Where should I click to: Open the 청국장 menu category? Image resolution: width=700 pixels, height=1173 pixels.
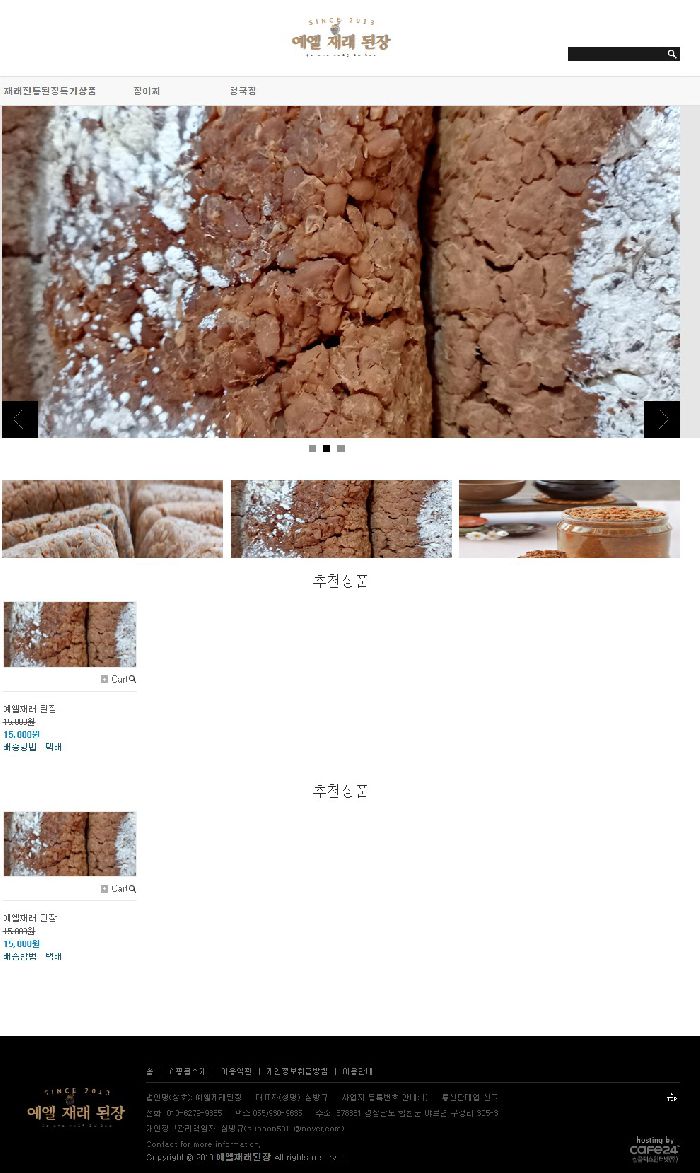(x=243, y=91)
